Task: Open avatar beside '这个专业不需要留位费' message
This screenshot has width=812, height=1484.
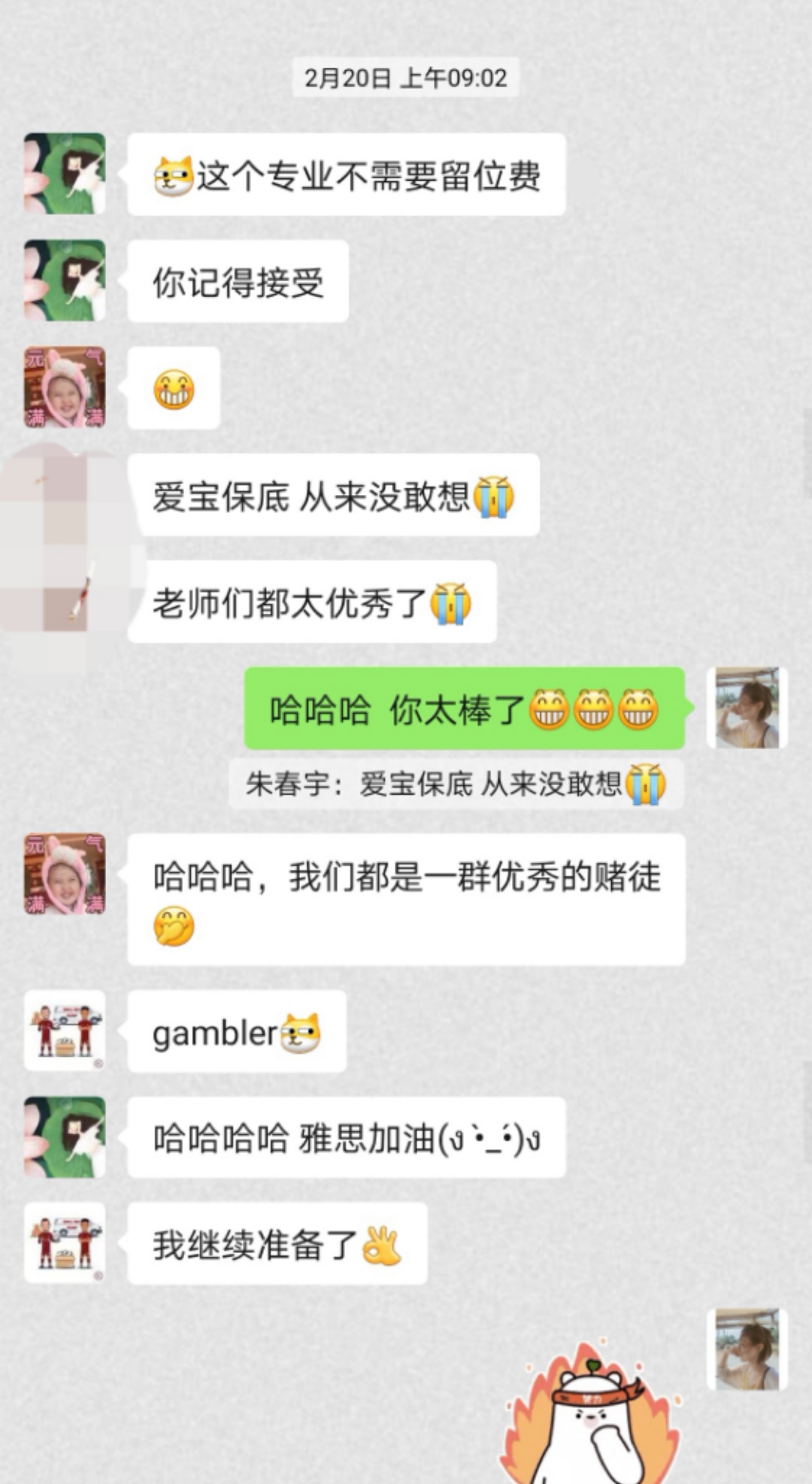Action: (x=65, y=174)
